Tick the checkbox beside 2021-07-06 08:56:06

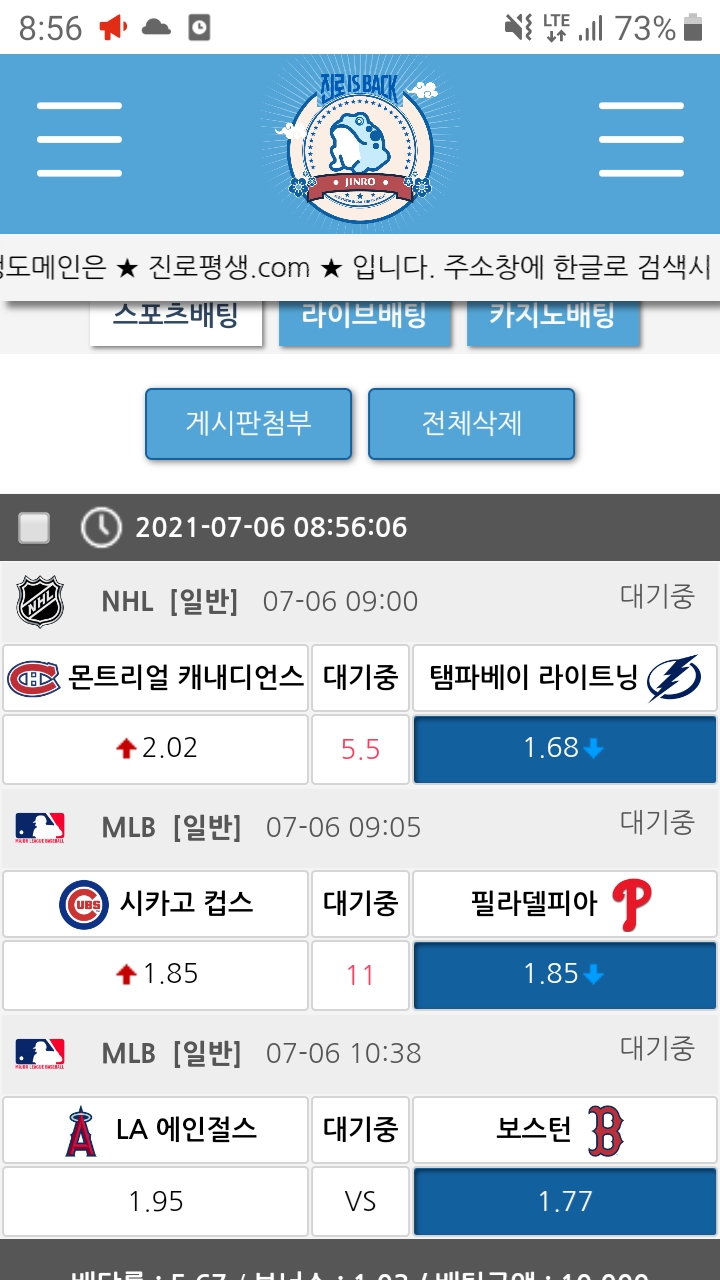click(35, 527)
